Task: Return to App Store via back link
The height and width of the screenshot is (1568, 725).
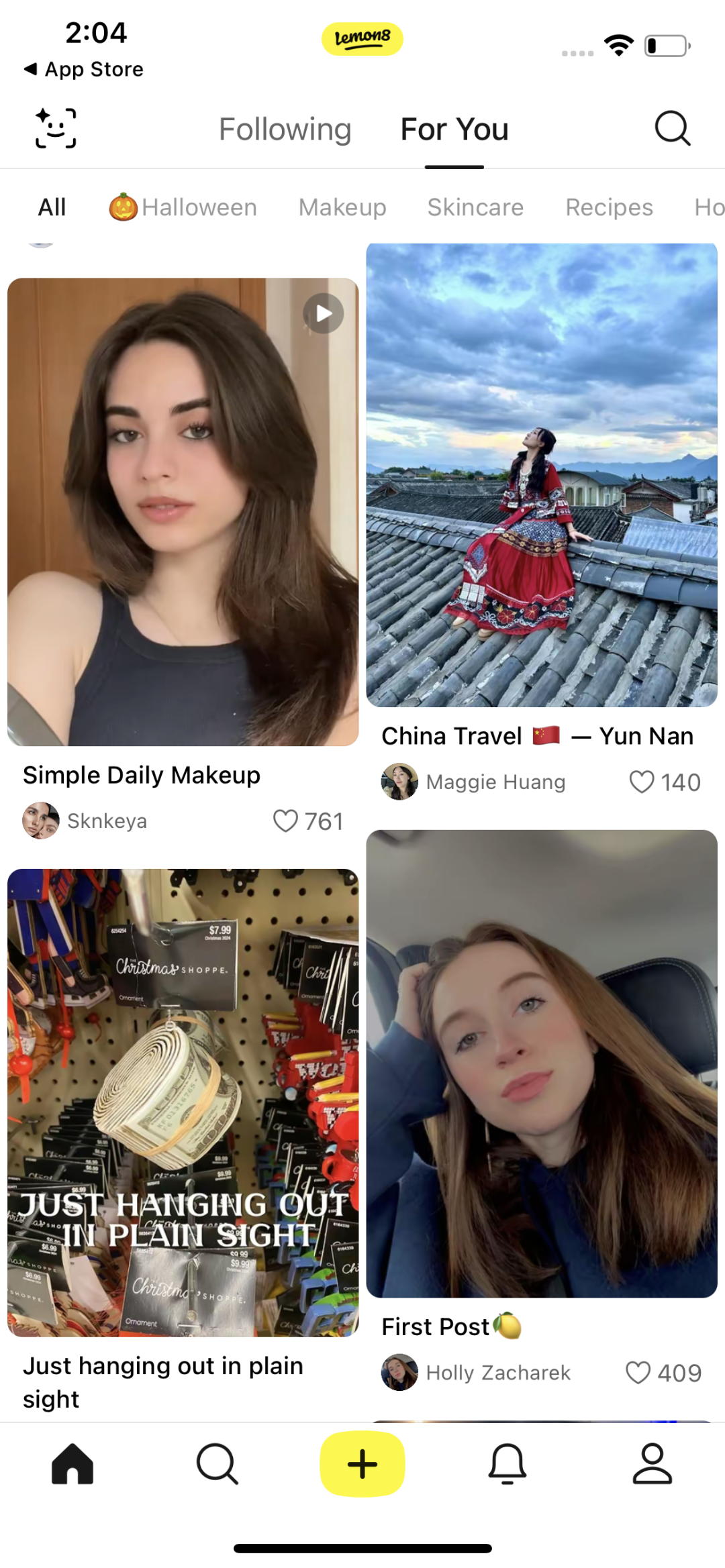Action: point(84,69)
